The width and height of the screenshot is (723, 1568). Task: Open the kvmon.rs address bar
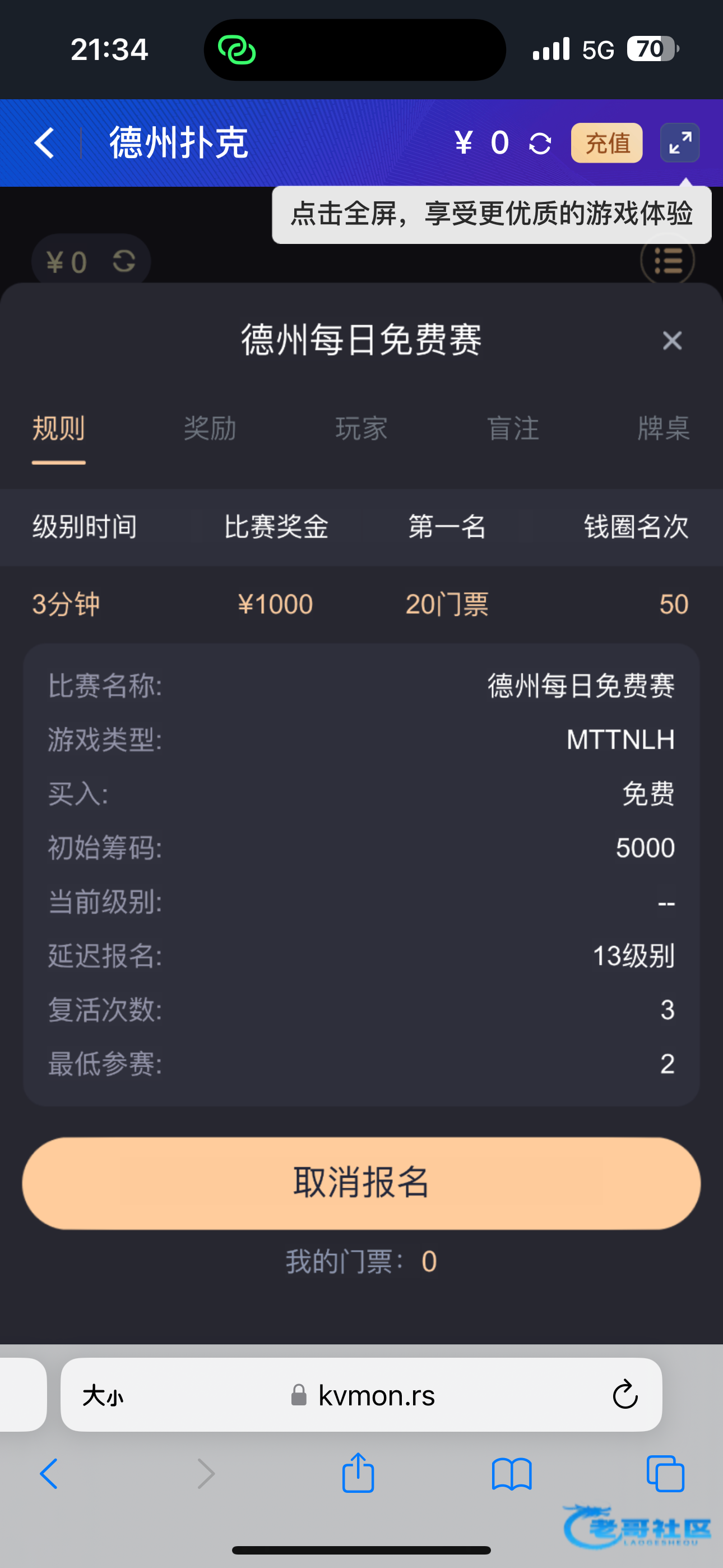pos(376,1395)
